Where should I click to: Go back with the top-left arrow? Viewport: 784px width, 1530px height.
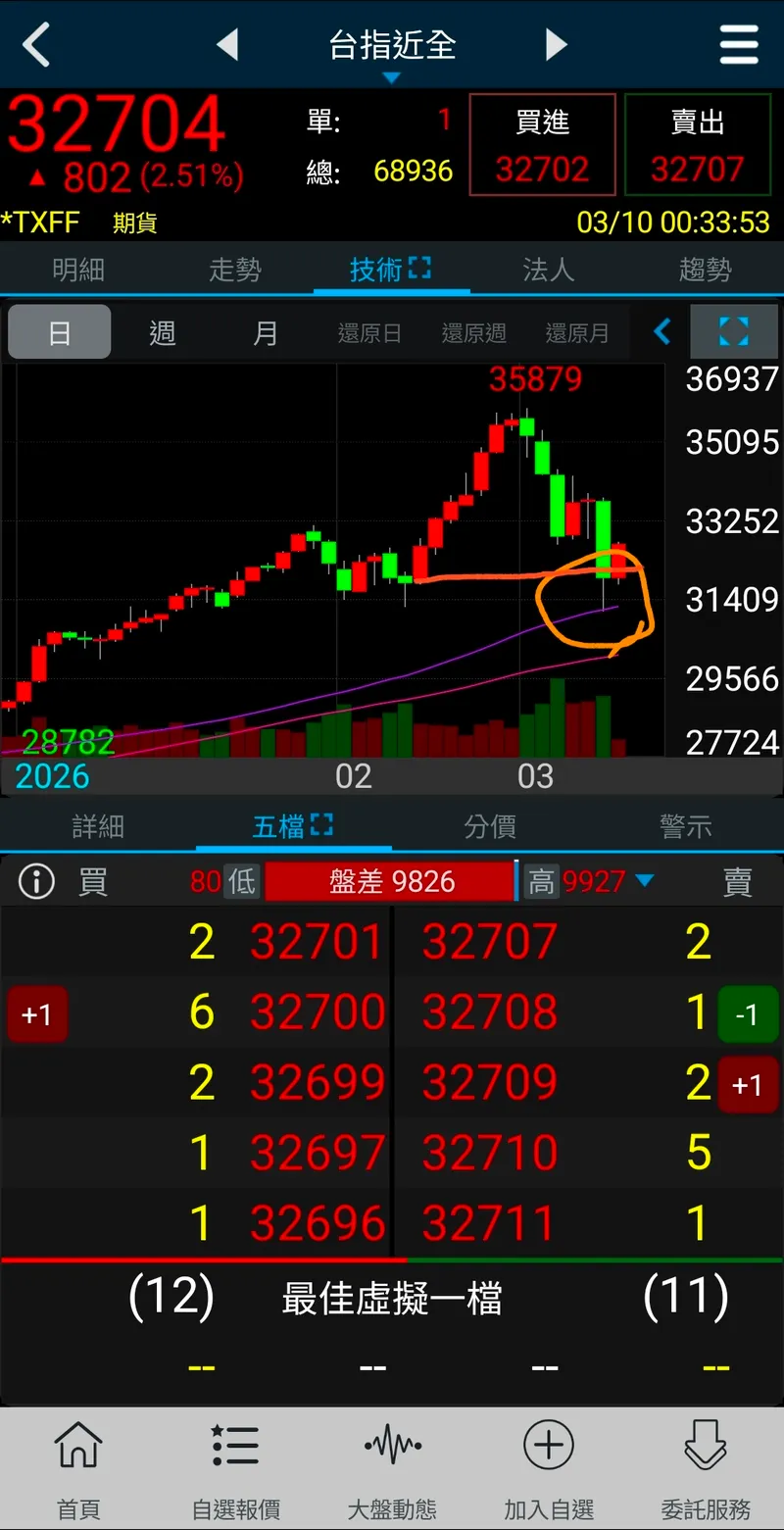[36, 45]
